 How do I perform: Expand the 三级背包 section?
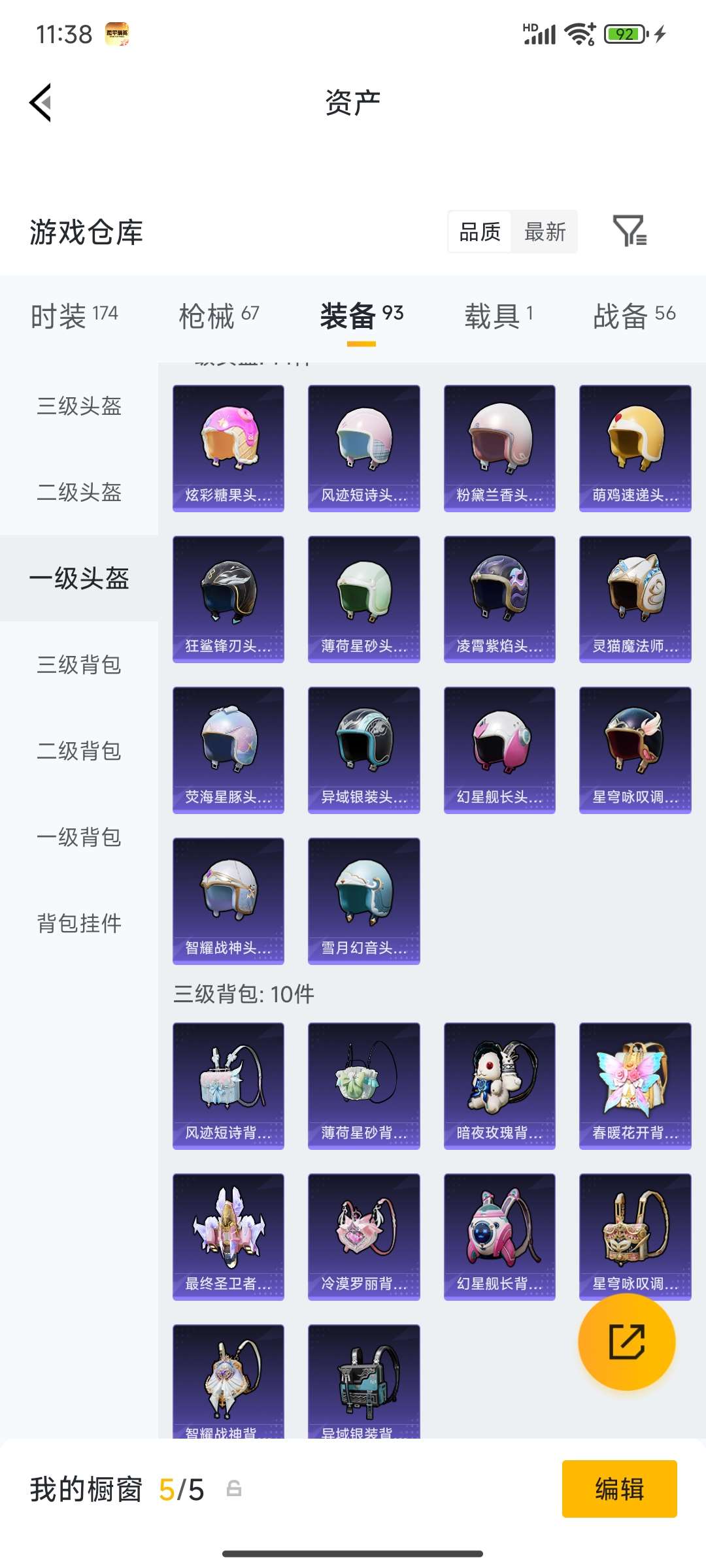[x=78, y=665]
